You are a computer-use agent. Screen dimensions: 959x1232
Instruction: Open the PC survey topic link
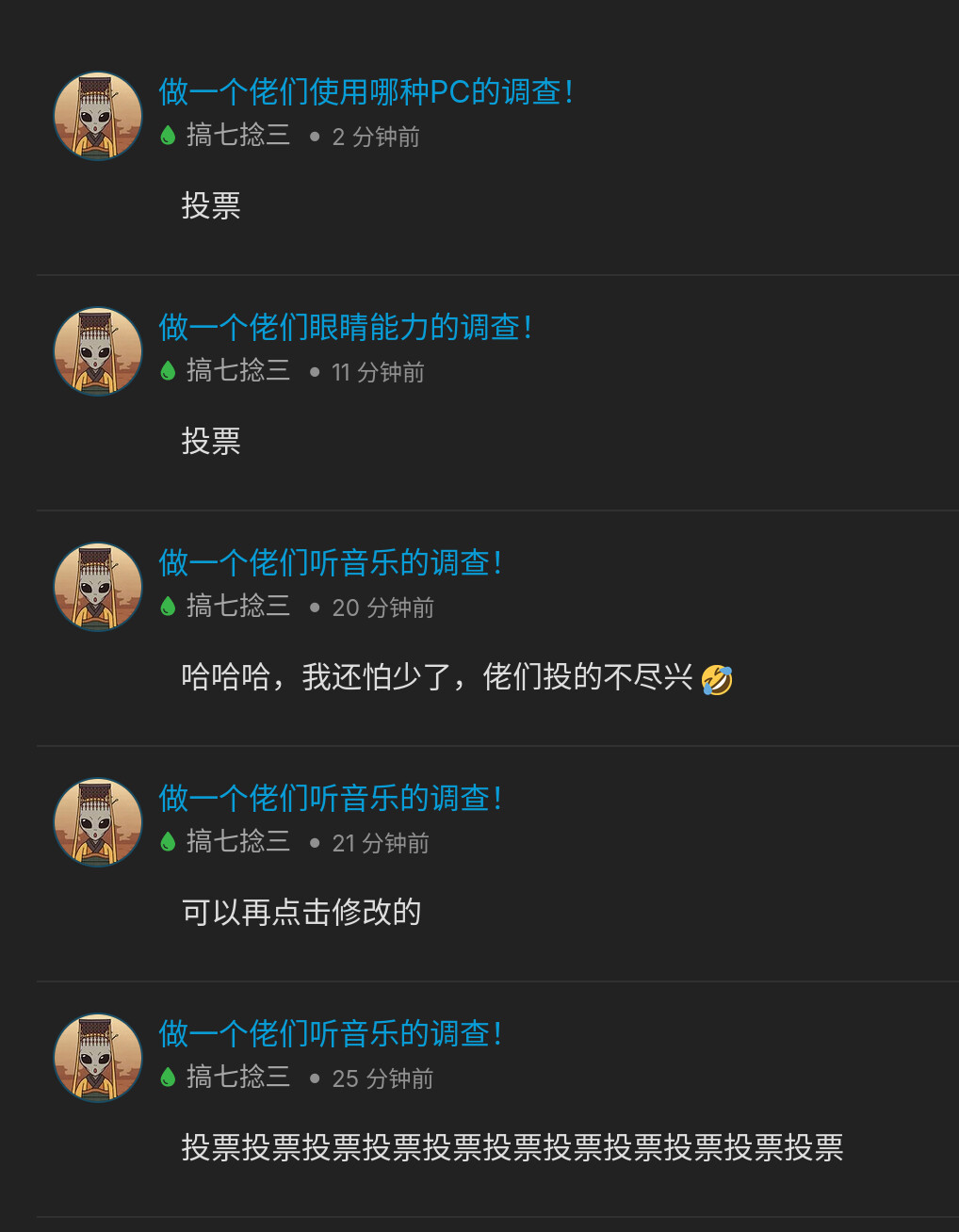click(x=366, y=91)
